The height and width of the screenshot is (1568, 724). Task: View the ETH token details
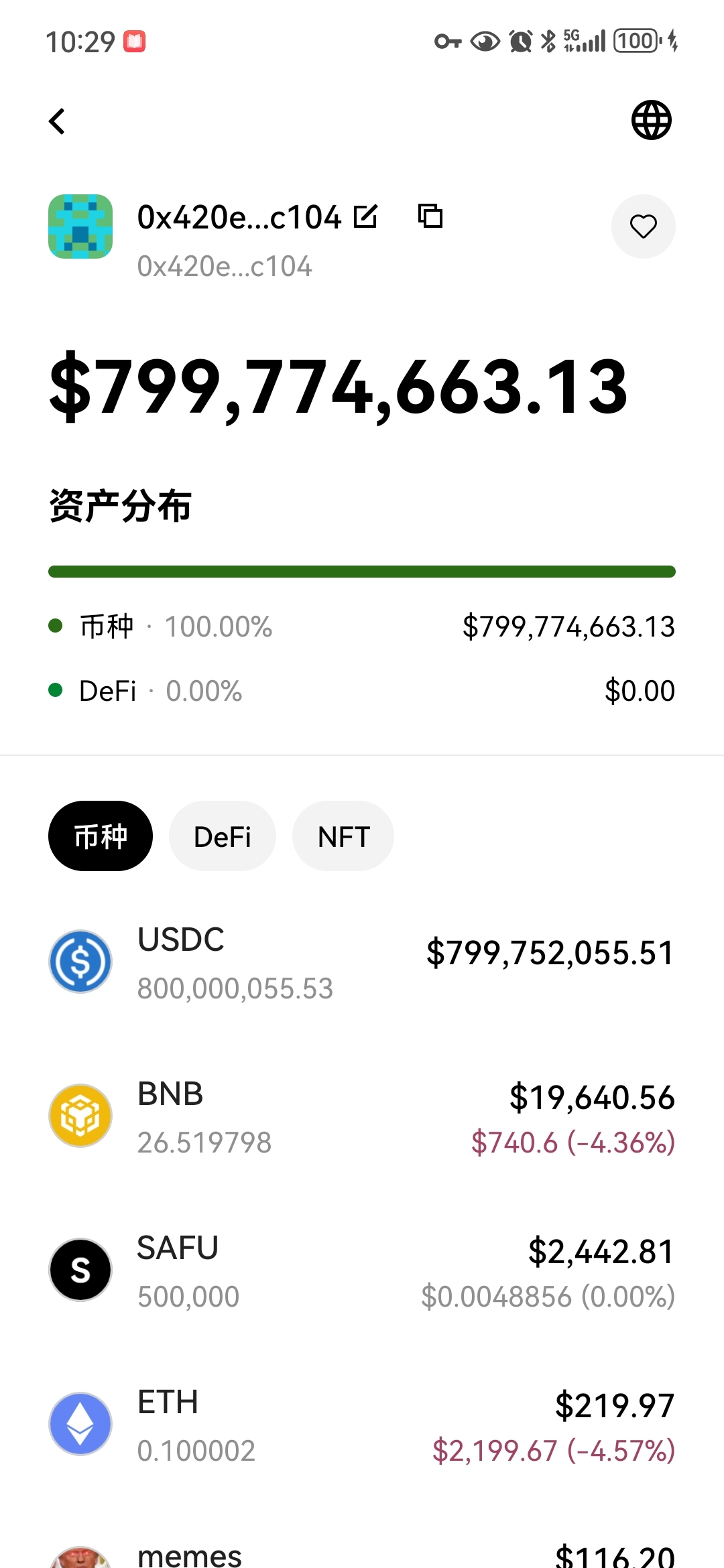pyautogui.click(x=362, y=1425)
